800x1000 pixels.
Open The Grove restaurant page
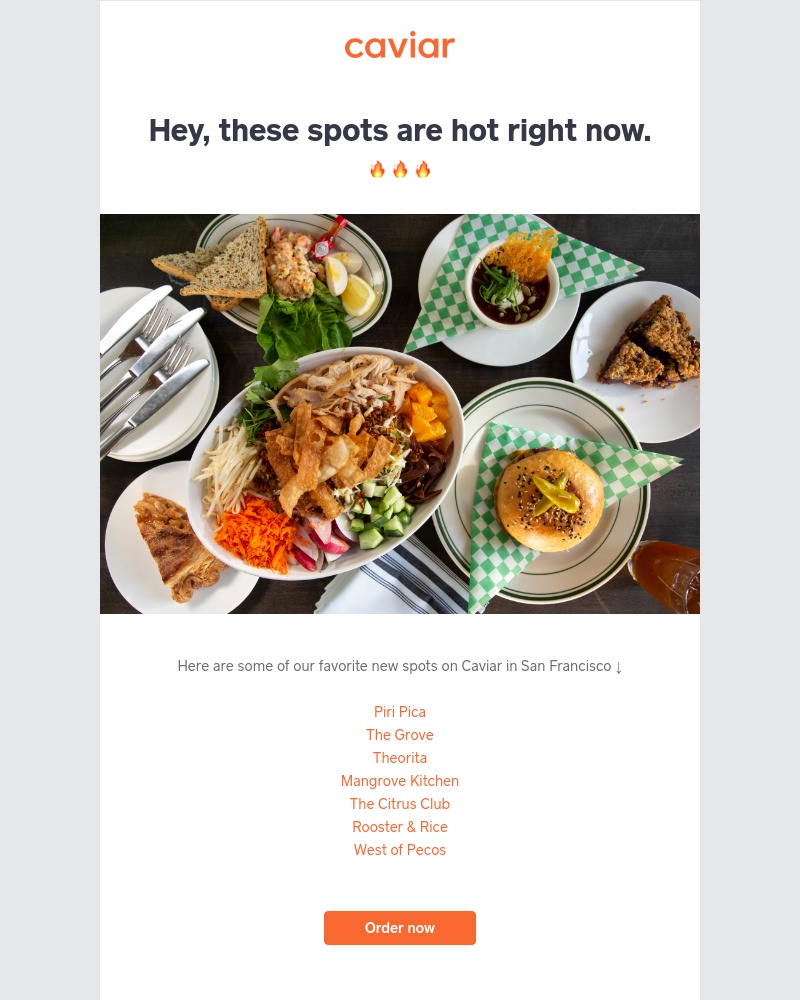(399, 735)
